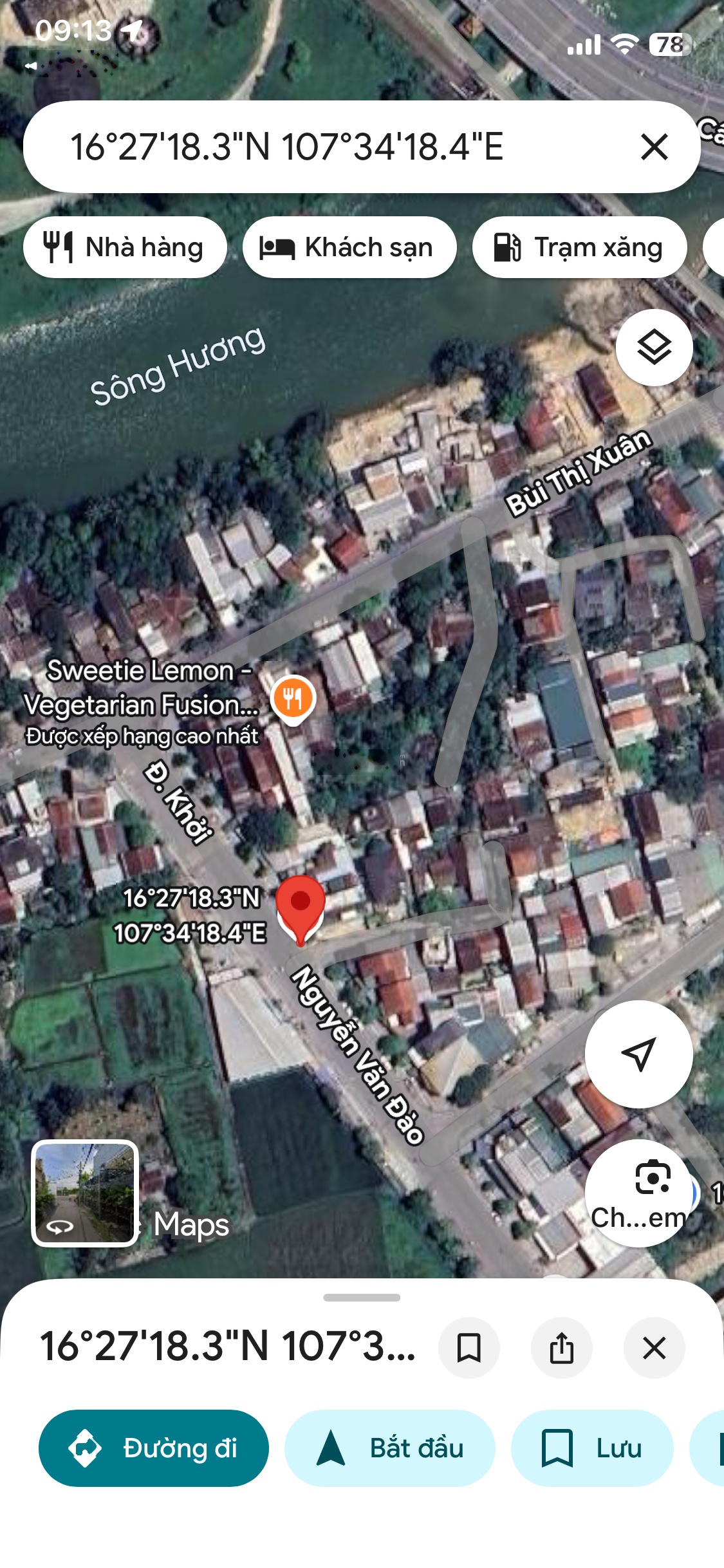Switch to the Khách sạn category

(349, 247)
